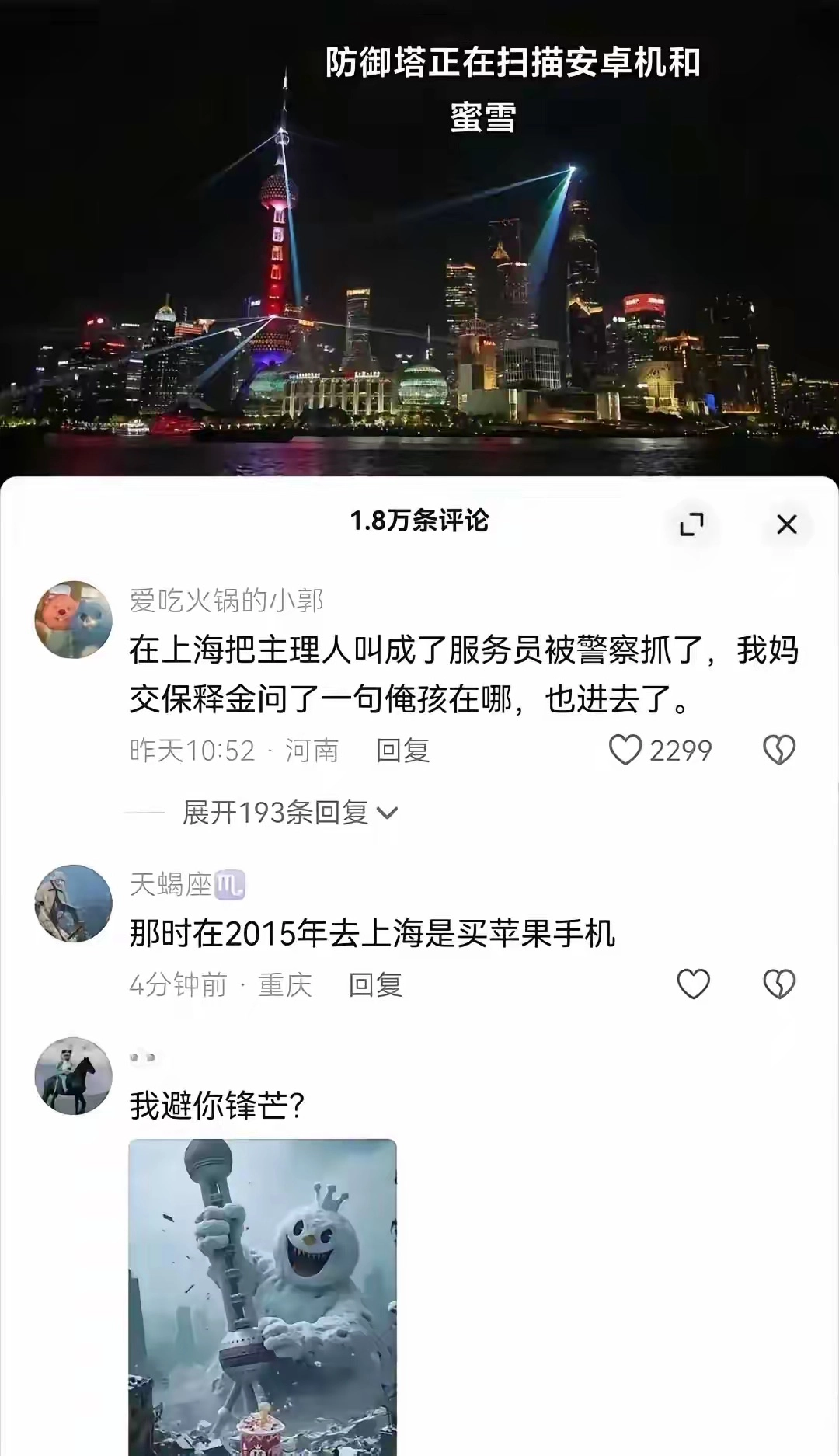This screenshot has width=839, height=1456.
Task: Expand the 193 replies
Action: 289,813
